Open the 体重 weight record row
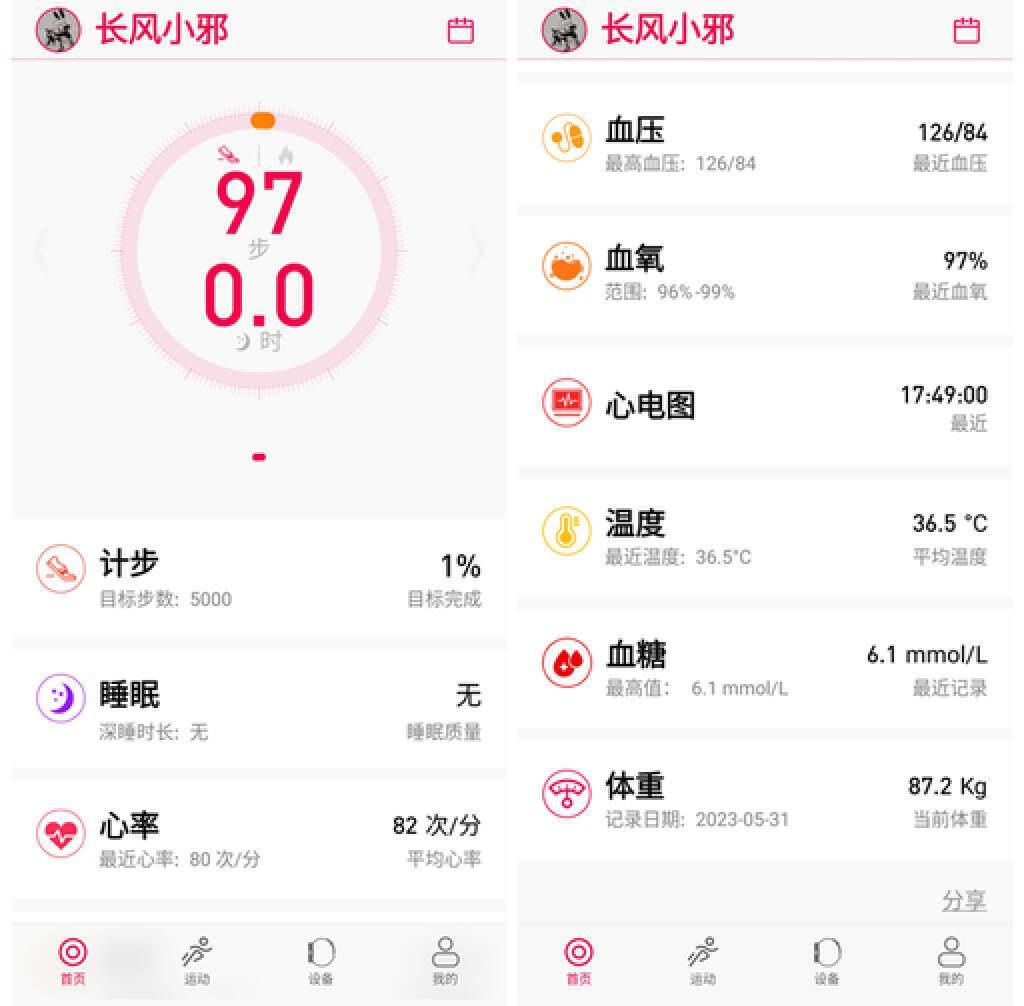The height and width of the screenshot is (1006, 1024). (x=765, y=800)
